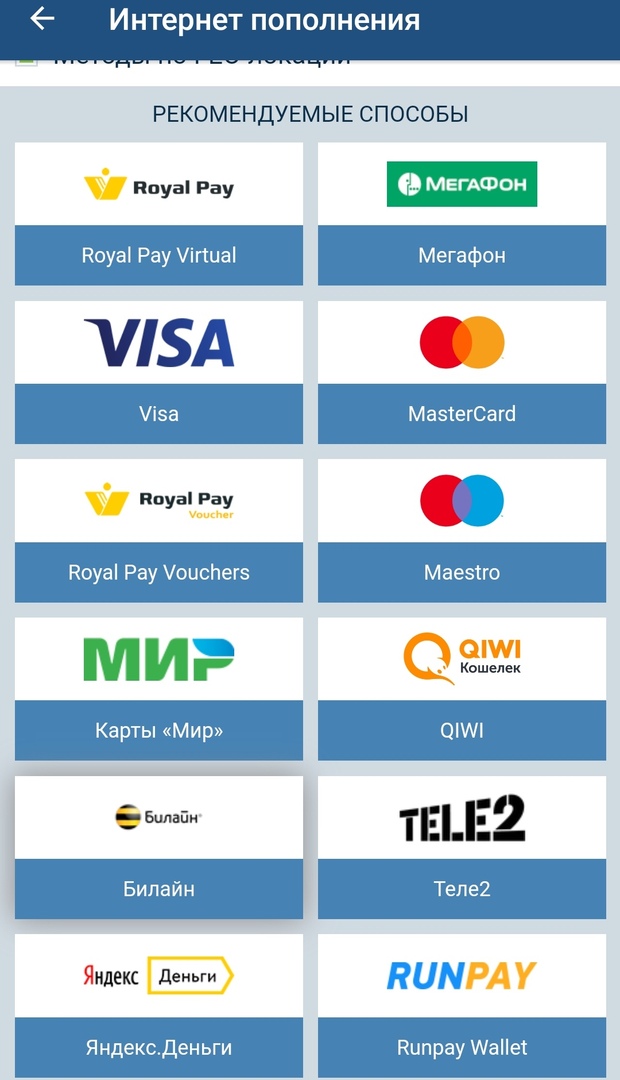Open Royal Pay Vouchers option
The image size is (620, 1080).
(159, 531)
